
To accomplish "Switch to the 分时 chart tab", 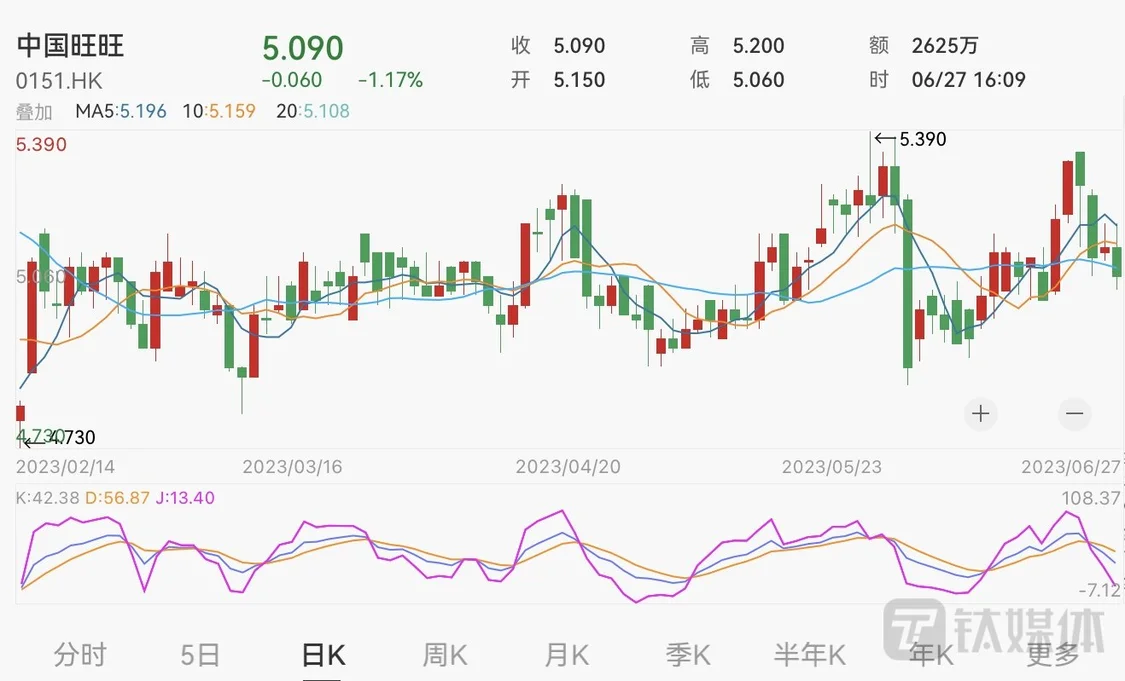I will point(79,655).
